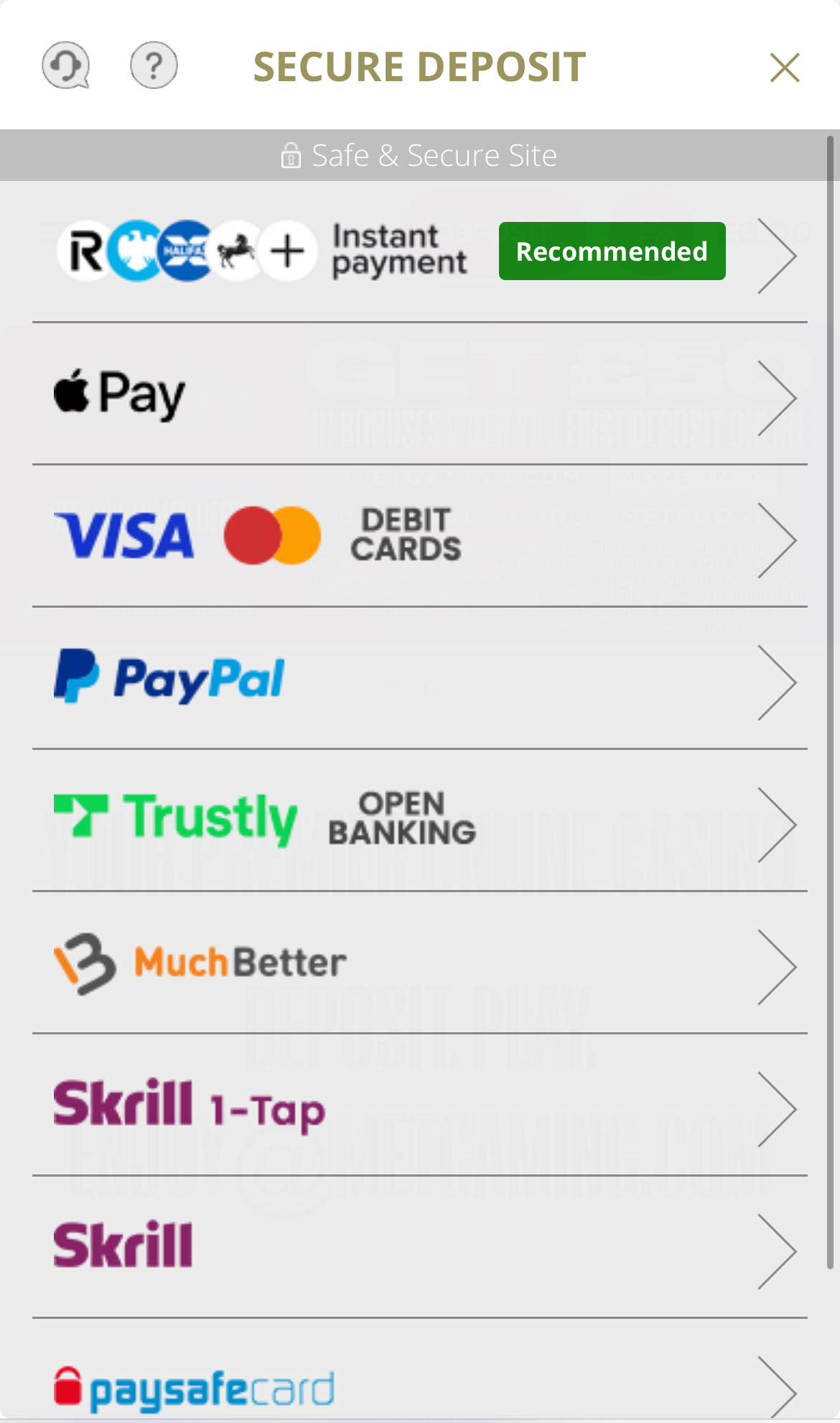Click the Barclays eagle bank icon
The image size is (840, 1423).
click(134, 250)
